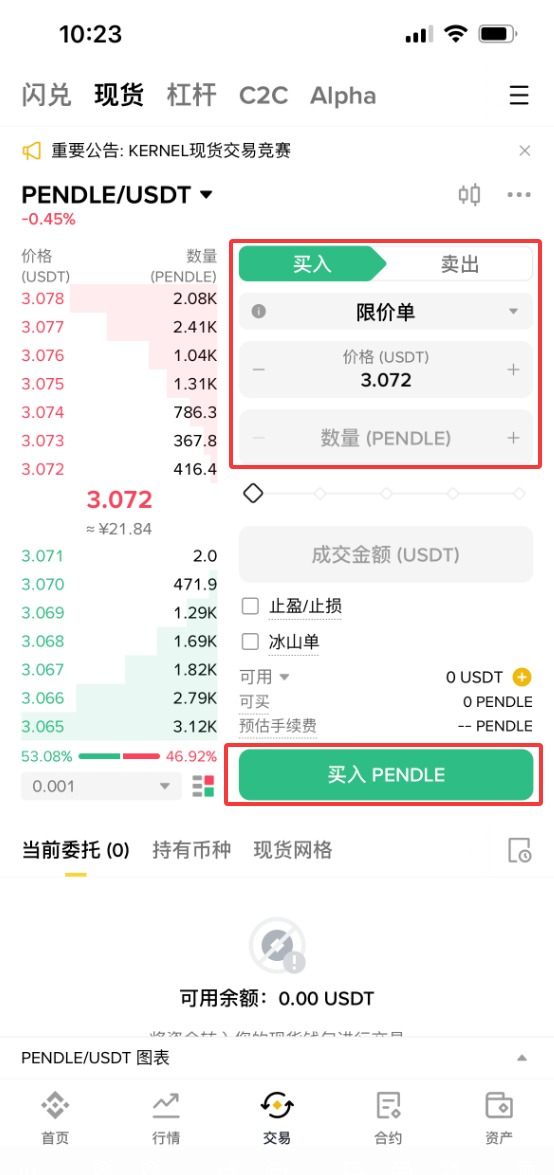Switch to the 闪兑 tab
The image size is (554, 1175).
tap(46, 95)
